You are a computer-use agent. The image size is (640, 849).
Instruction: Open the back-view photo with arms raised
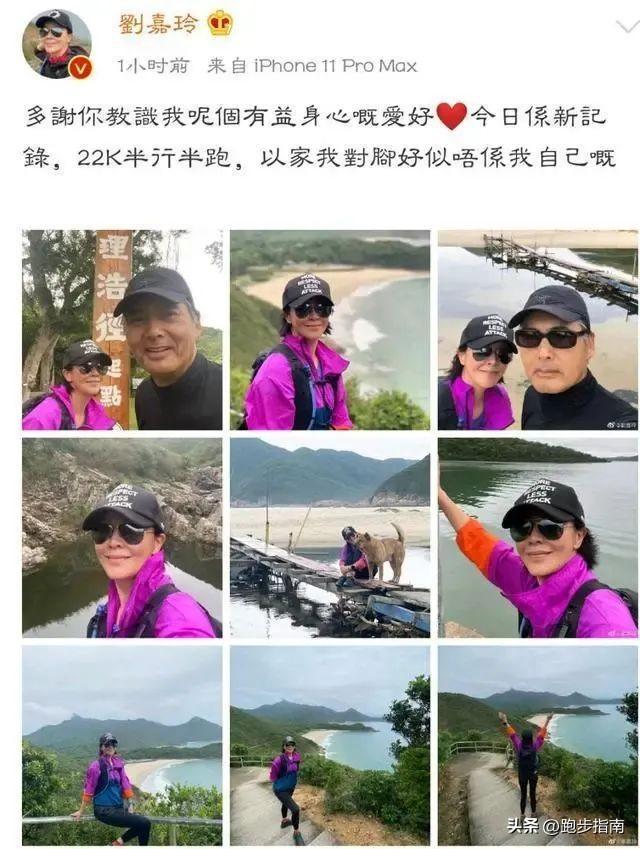[537, 744]
